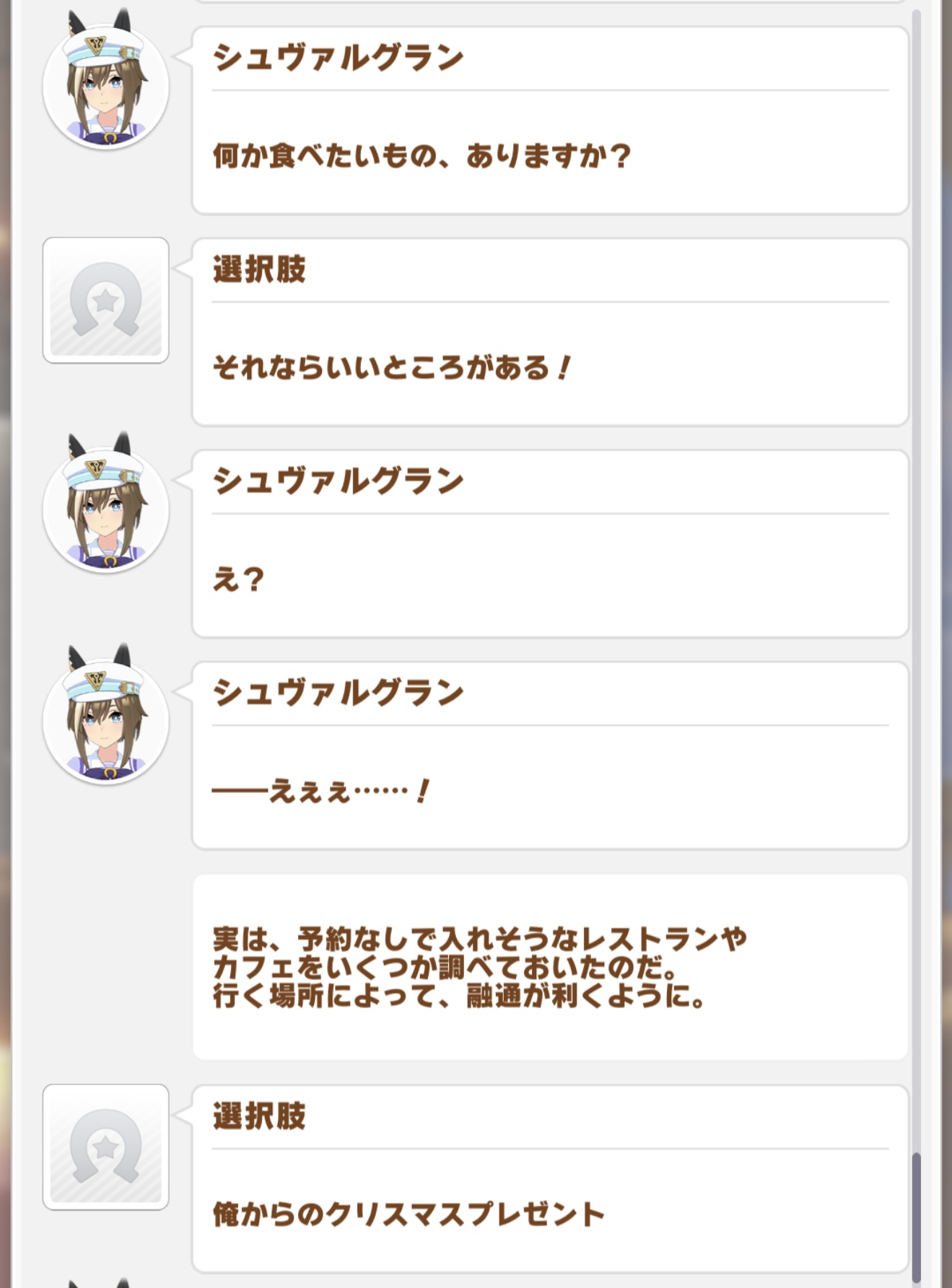Replay the line 何か食べたいもの、ありますか？
Viewport: 952px width, 1288px height.
[549, 121]
